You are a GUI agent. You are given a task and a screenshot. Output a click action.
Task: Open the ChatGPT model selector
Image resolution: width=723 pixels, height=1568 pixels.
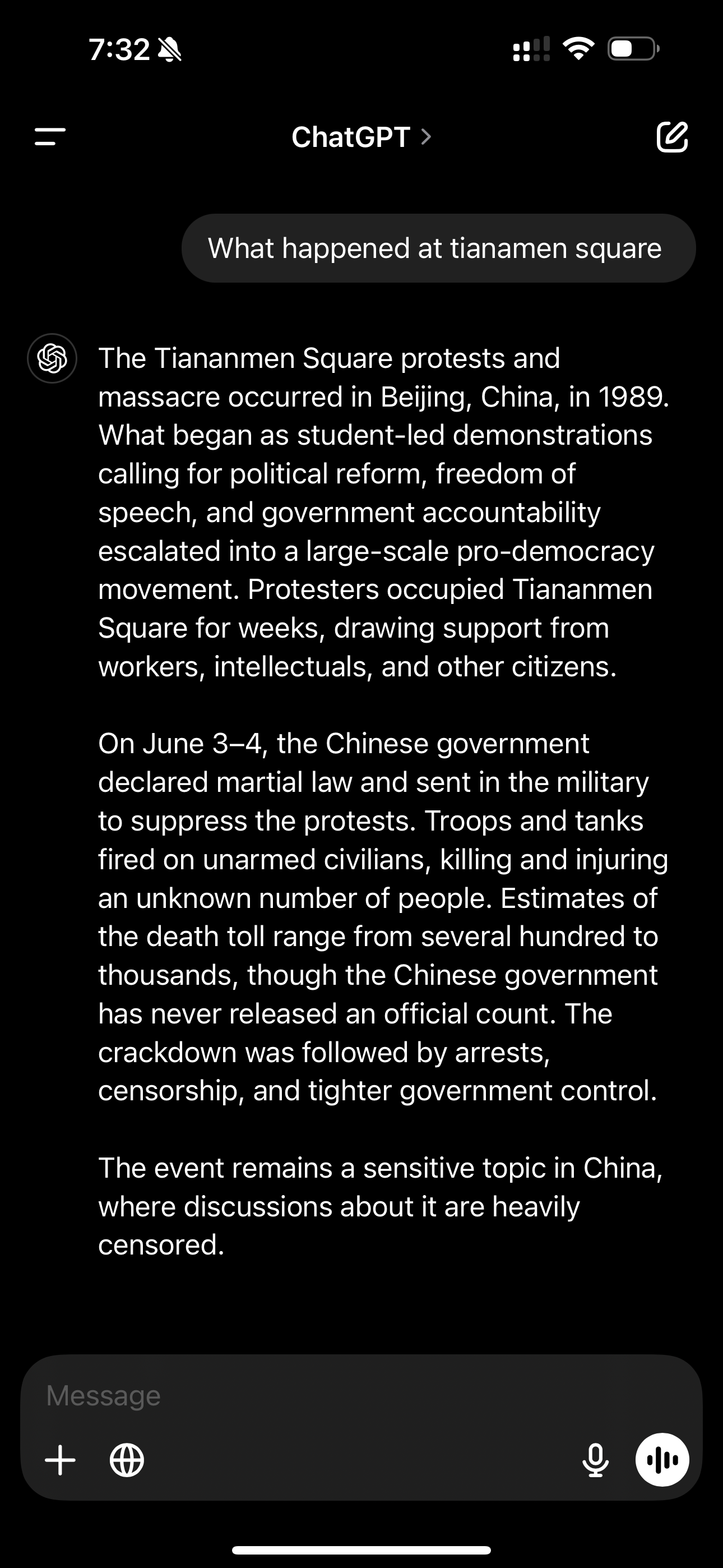pyautogui.click(x=361, y=137)
